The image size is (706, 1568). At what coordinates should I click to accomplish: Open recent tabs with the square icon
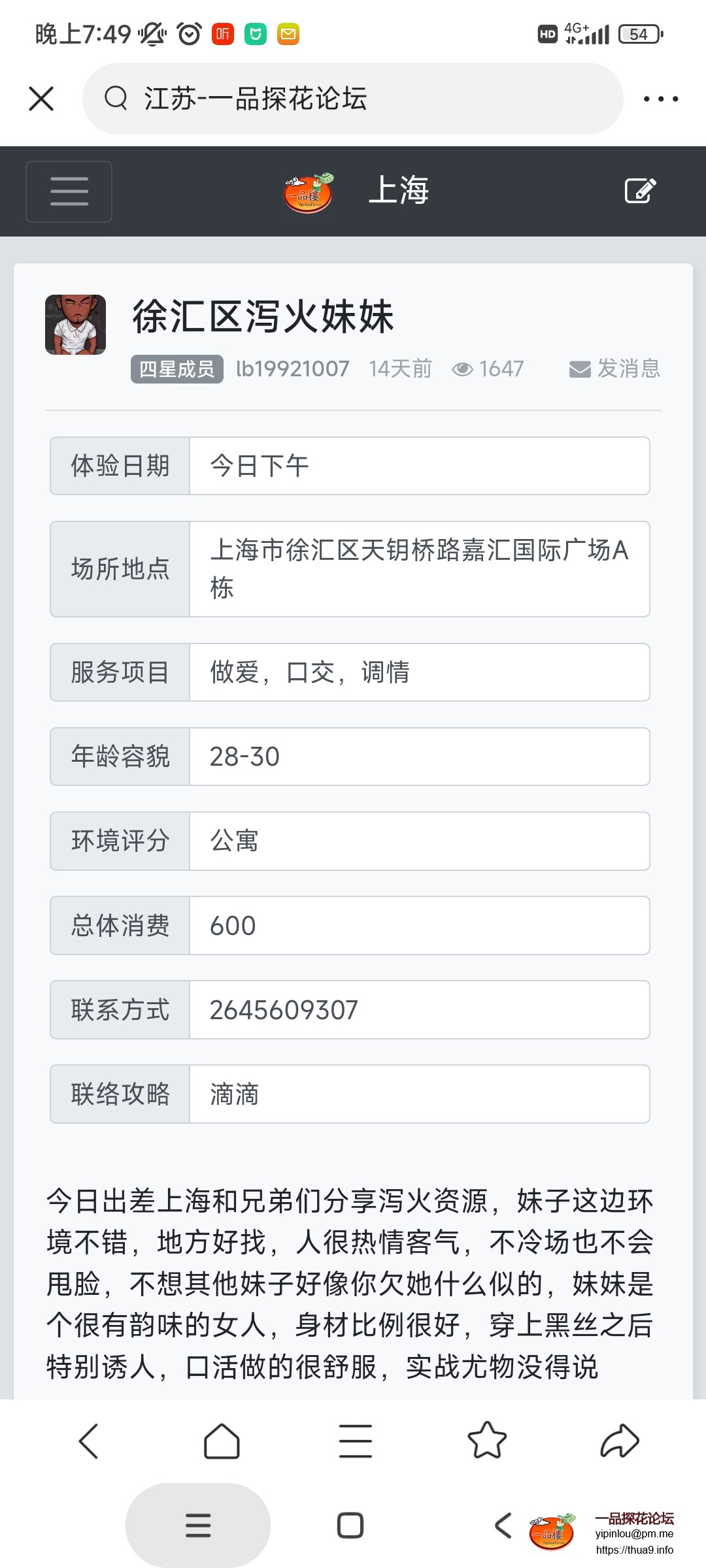pyautogui.click(x=350, y=1525)
